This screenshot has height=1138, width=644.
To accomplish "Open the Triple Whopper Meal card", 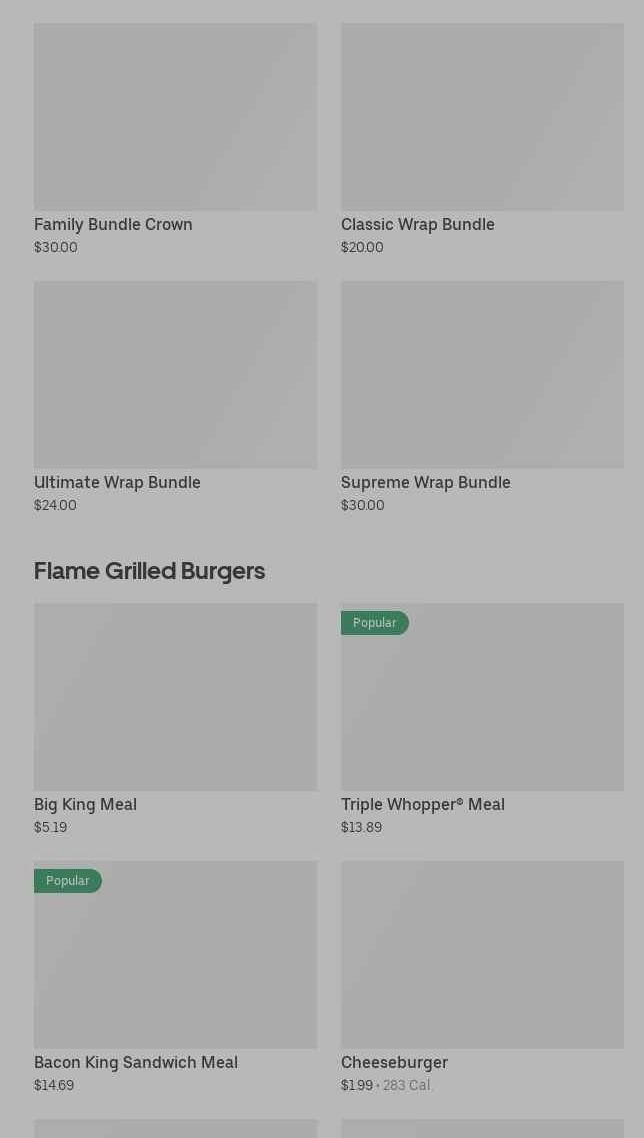I will point(482,719).
